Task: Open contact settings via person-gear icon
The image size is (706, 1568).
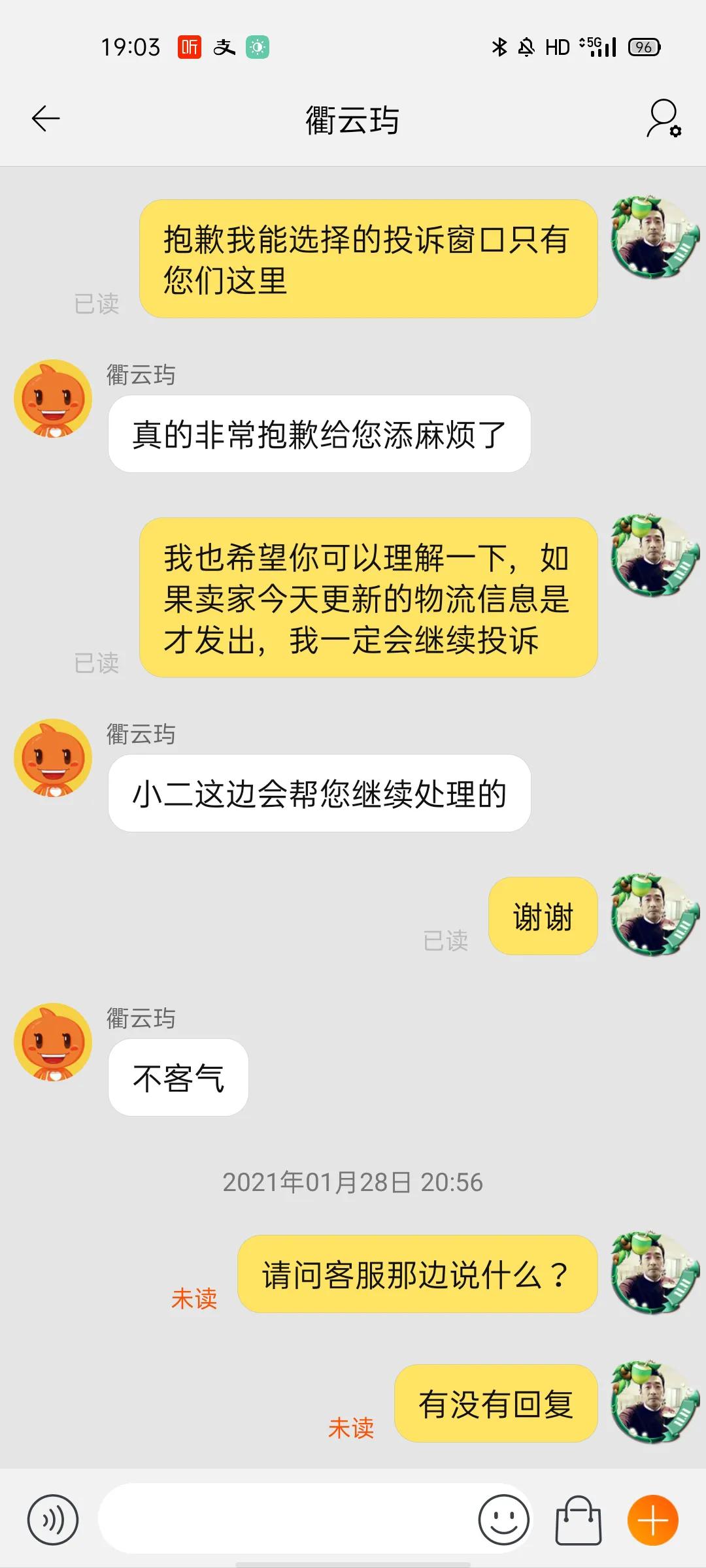Action: 662,120
